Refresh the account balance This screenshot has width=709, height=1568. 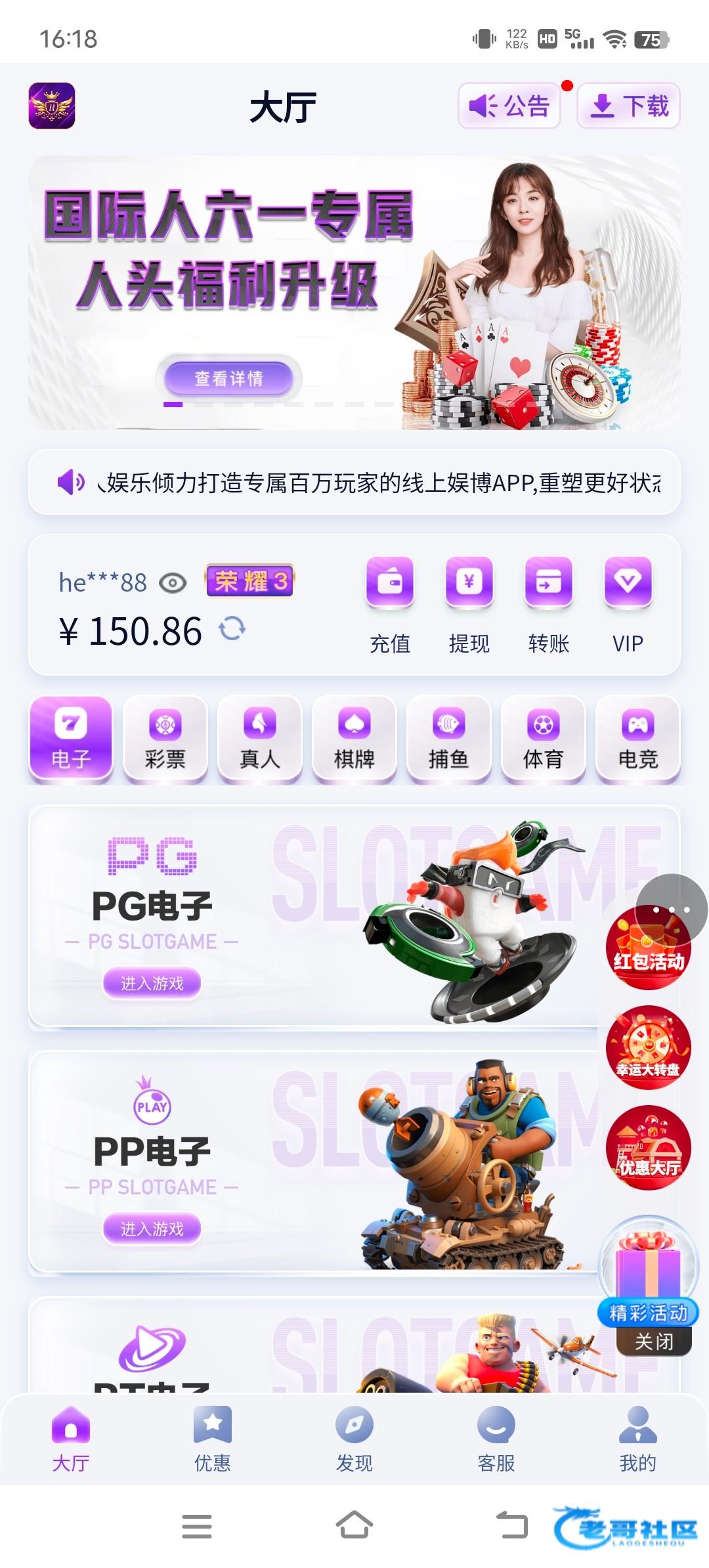pyautogui.click(x=232, y=629)
